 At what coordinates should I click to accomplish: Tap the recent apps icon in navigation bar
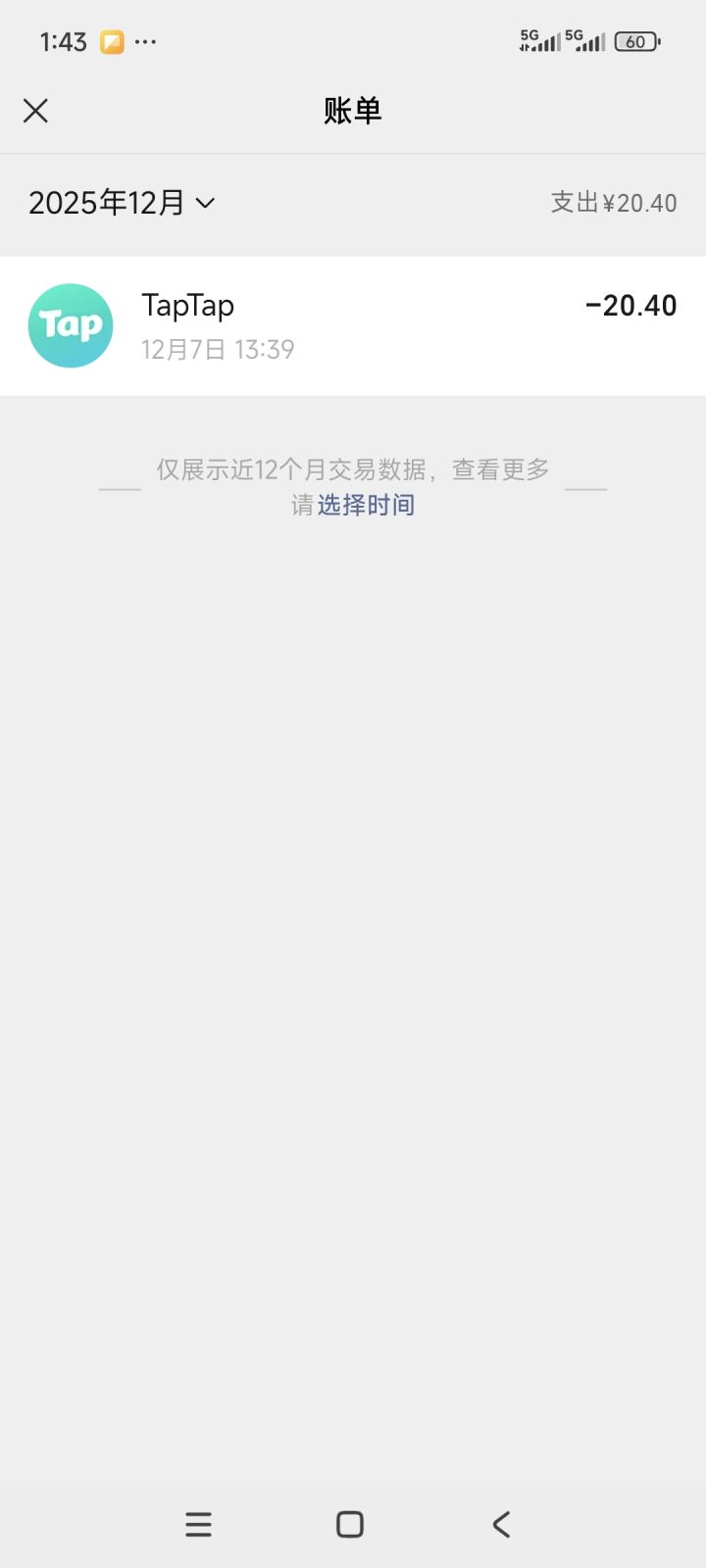198,1524
